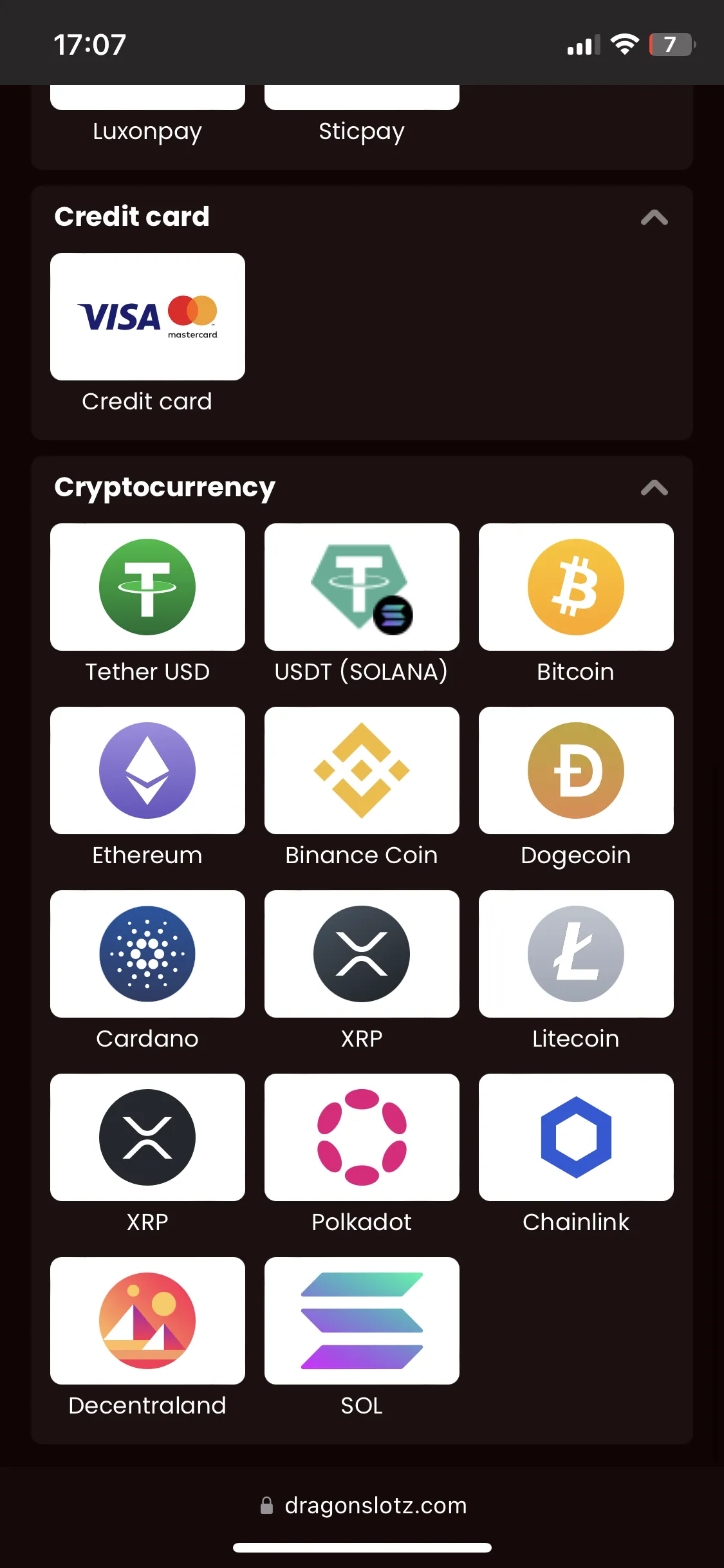Select USDT (SOLANA) option
Screen dimensions: 724x1568
tap(362, 587)
